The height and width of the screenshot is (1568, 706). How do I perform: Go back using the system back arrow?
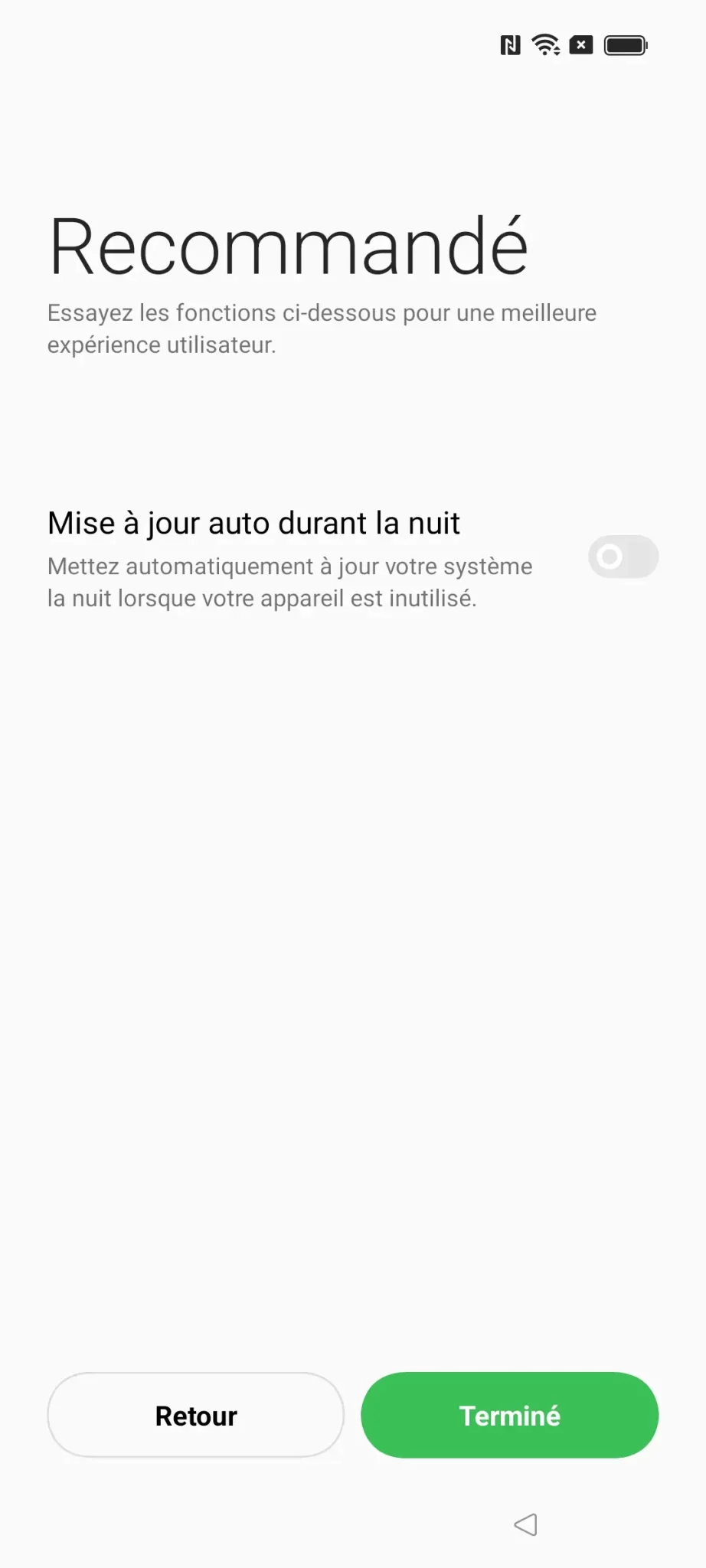[526, 1524]
